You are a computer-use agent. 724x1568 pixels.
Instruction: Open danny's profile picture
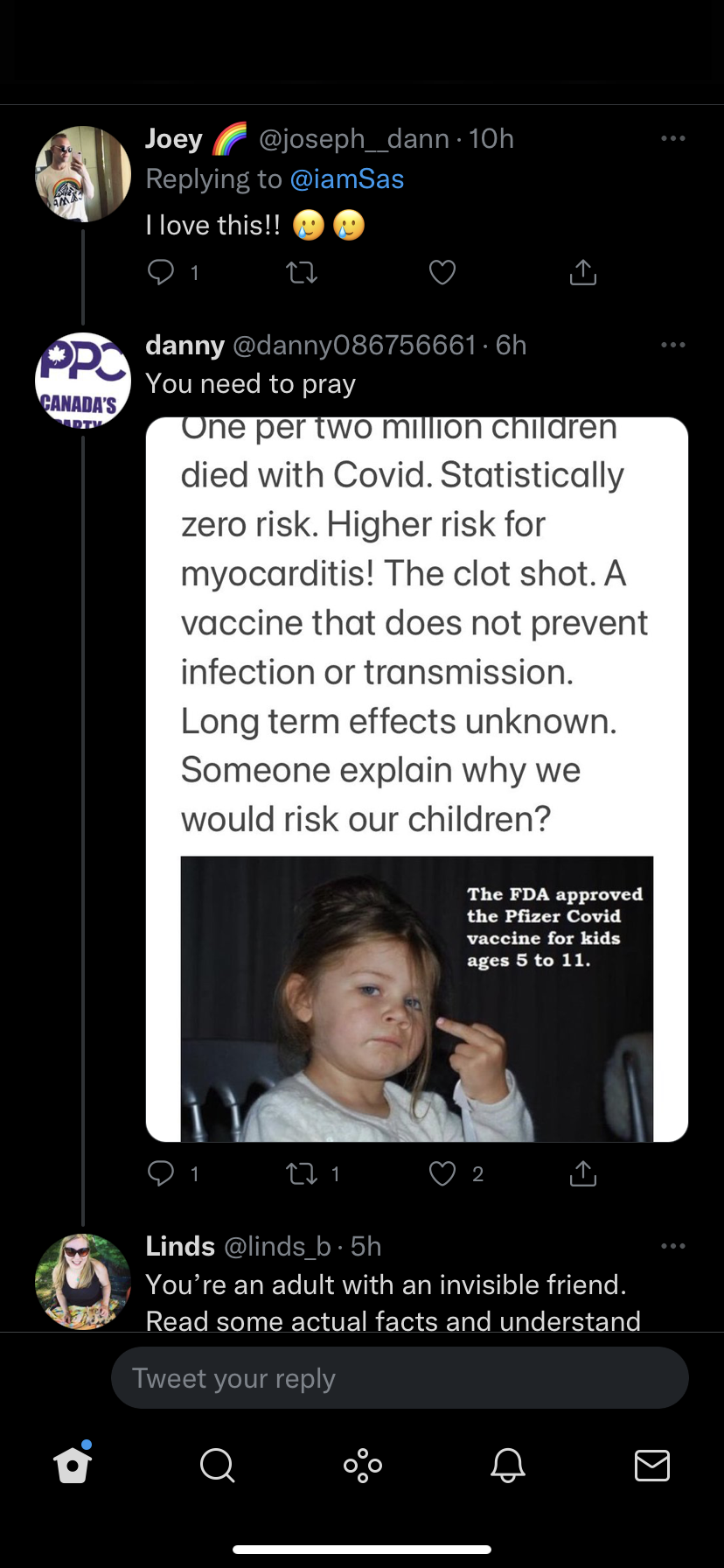(x=83, y=381)
